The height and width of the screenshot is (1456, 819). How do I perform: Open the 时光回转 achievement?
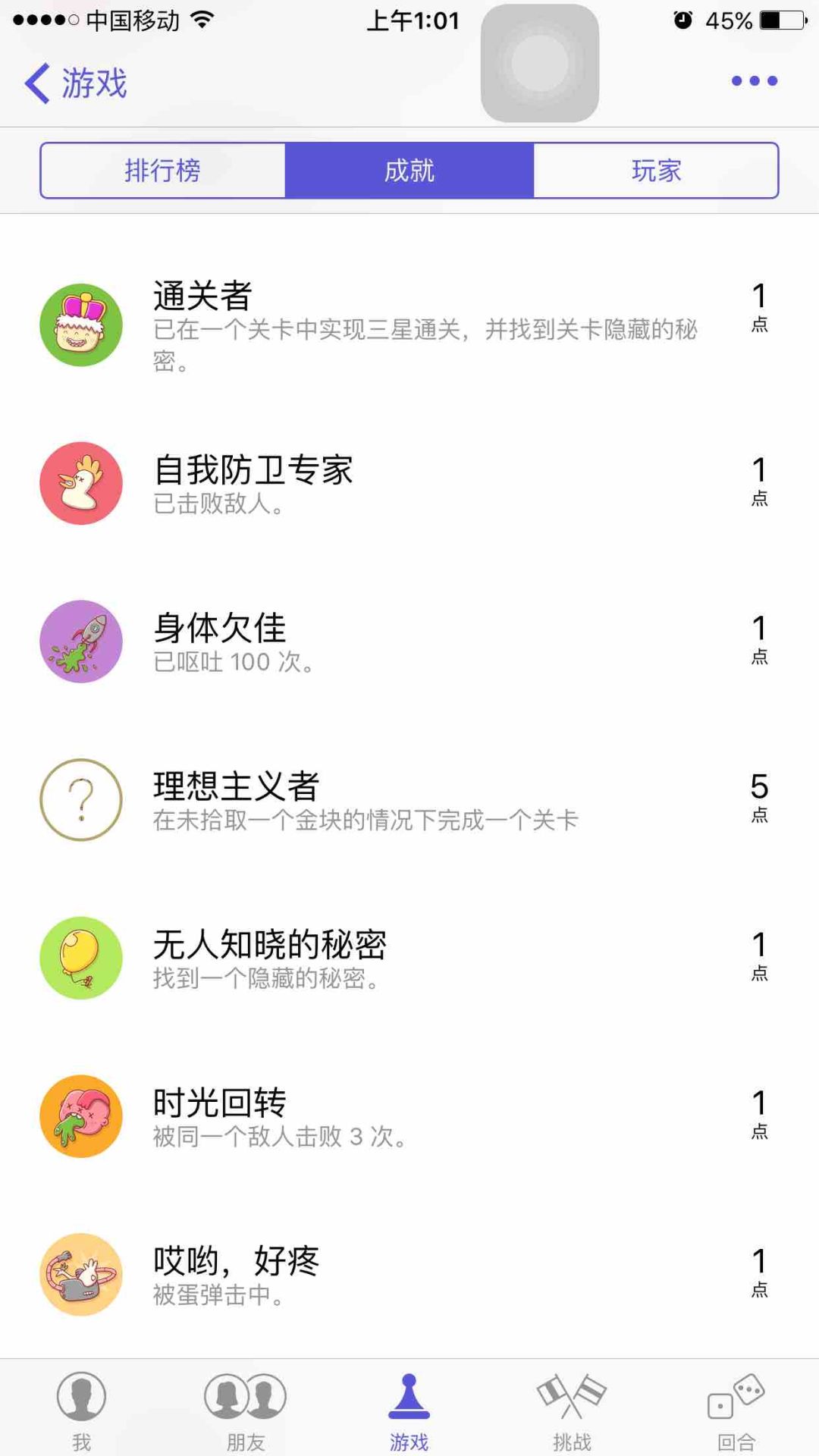409,1116
